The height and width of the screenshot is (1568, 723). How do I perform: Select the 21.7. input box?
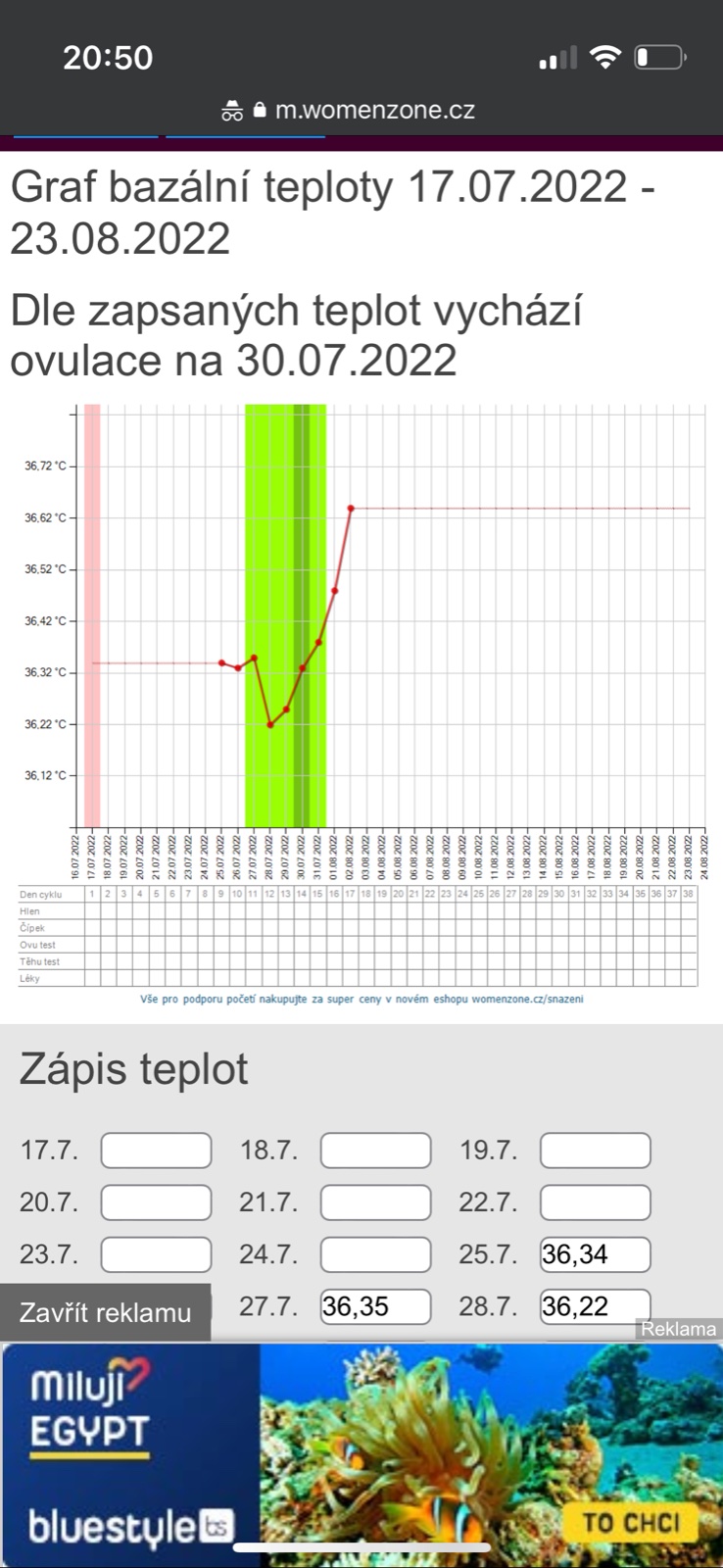375,1202
